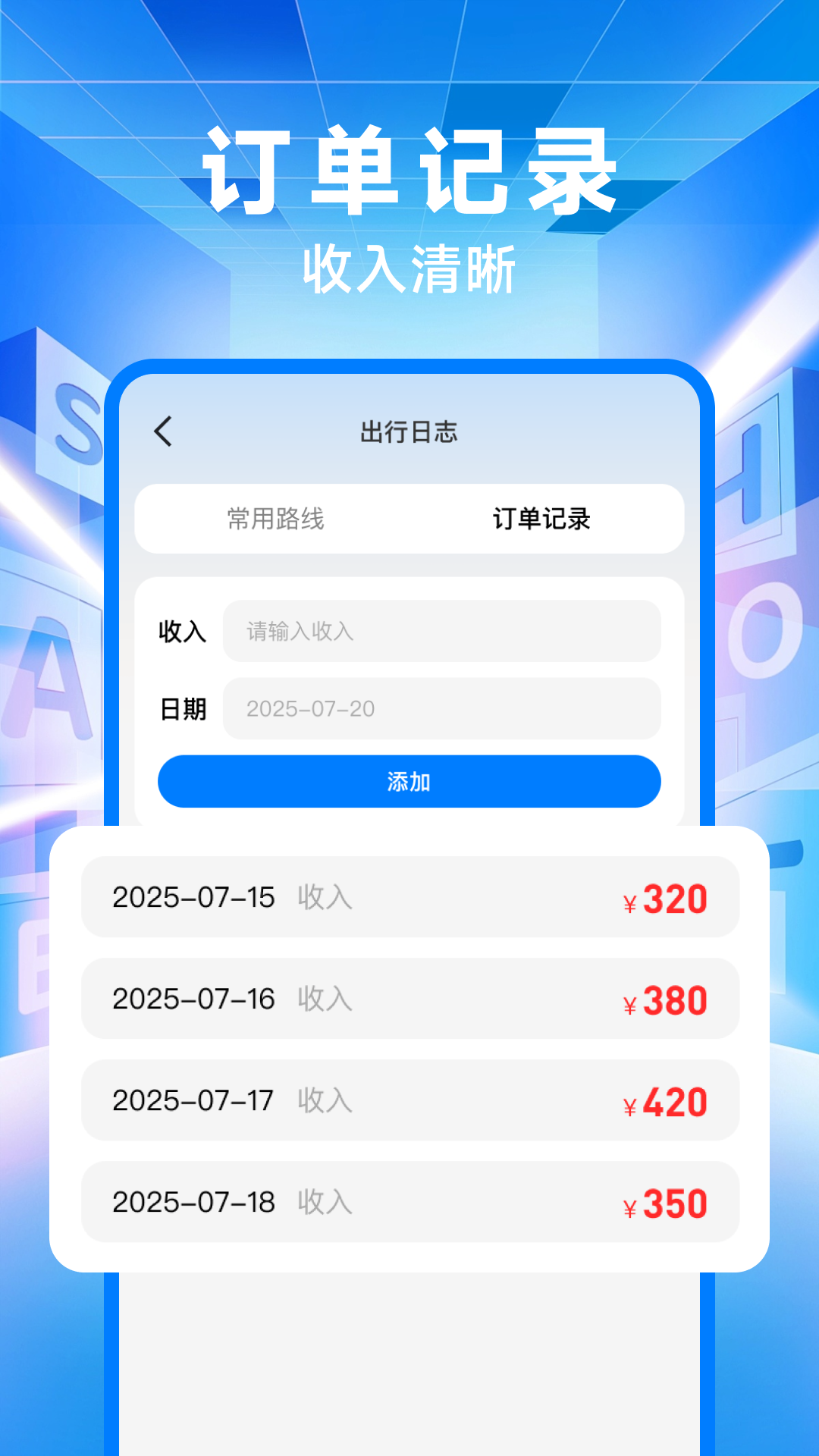Open the 2025-07-17 income entry
Image resolution: width=819 pixels, height=1456 pixels.
(x=409, y=1101)
